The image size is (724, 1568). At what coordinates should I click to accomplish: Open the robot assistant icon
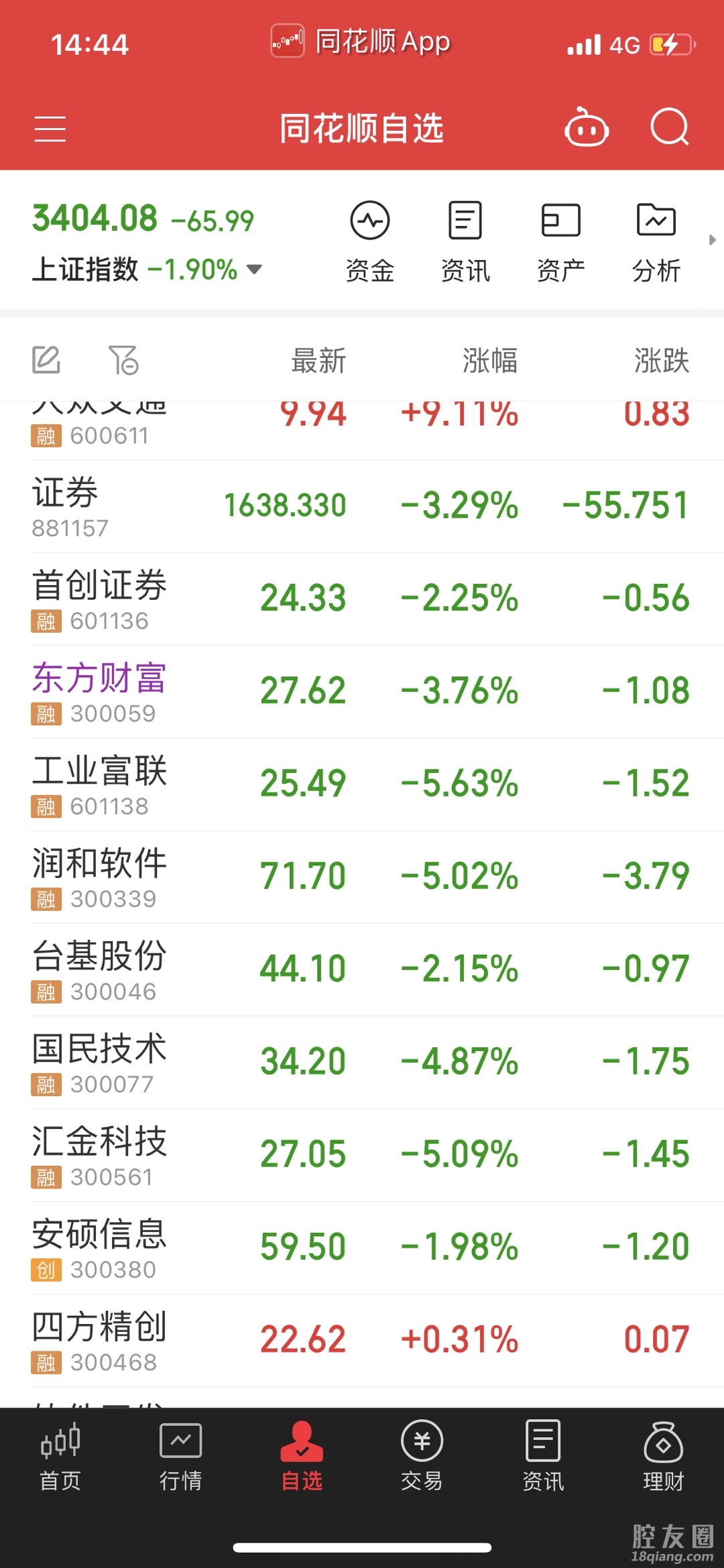[587, 128]
